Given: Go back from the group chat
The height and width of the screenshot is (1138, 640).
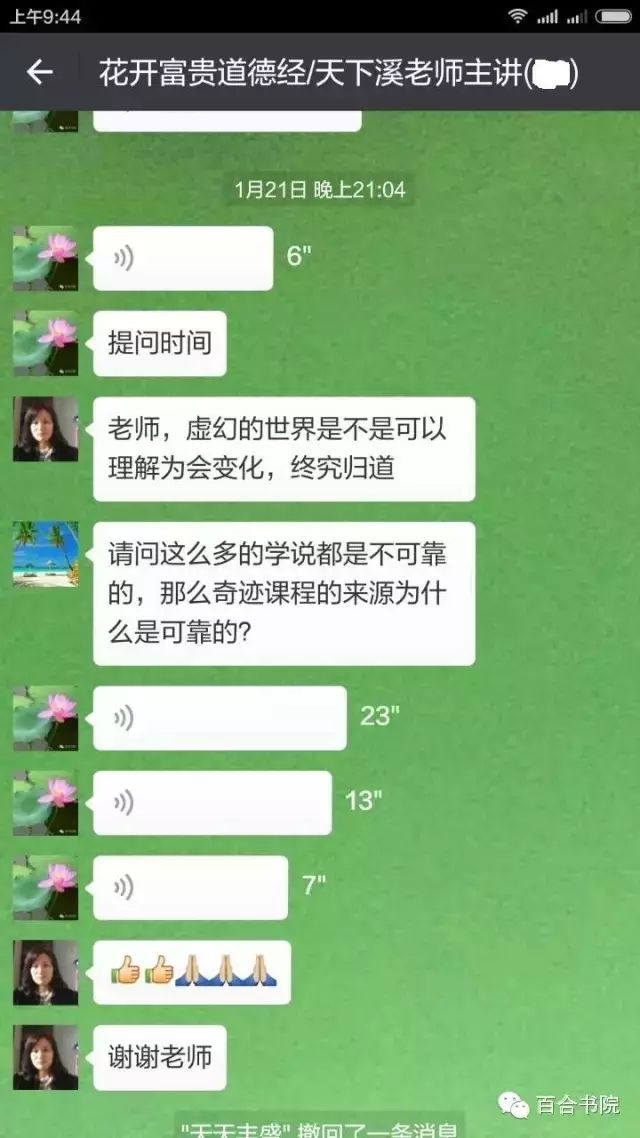Looking at the screenshot, I should (40, 72).
